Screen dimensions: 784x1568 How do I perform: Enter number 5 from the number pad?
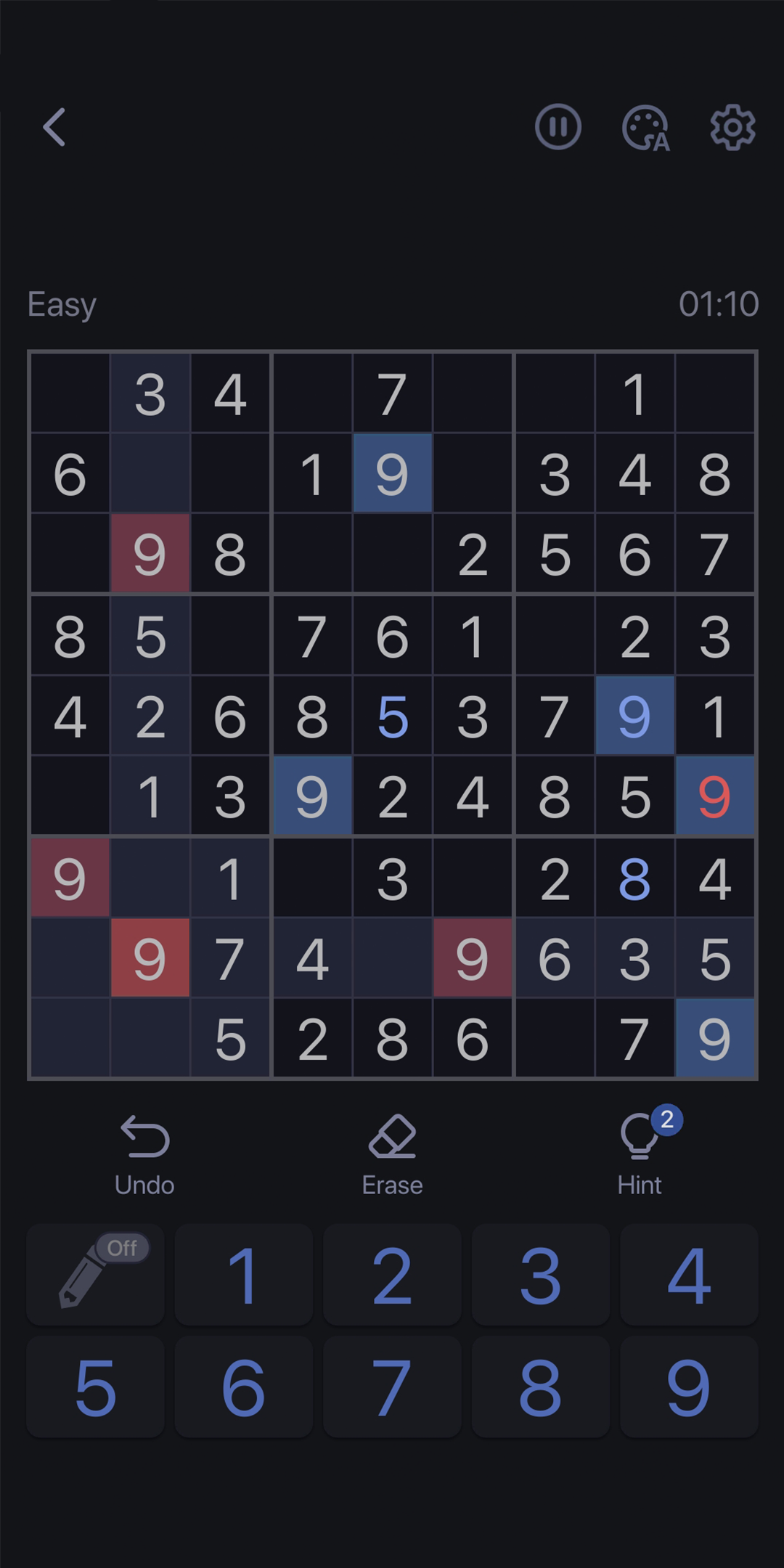tap(96, 1387)
